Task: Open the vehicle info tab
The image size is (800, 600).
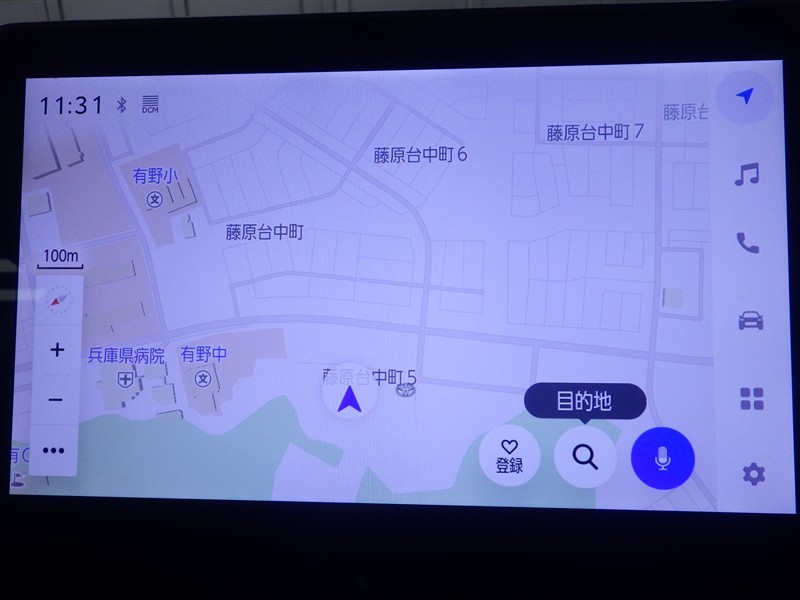Action: point(749,320)
